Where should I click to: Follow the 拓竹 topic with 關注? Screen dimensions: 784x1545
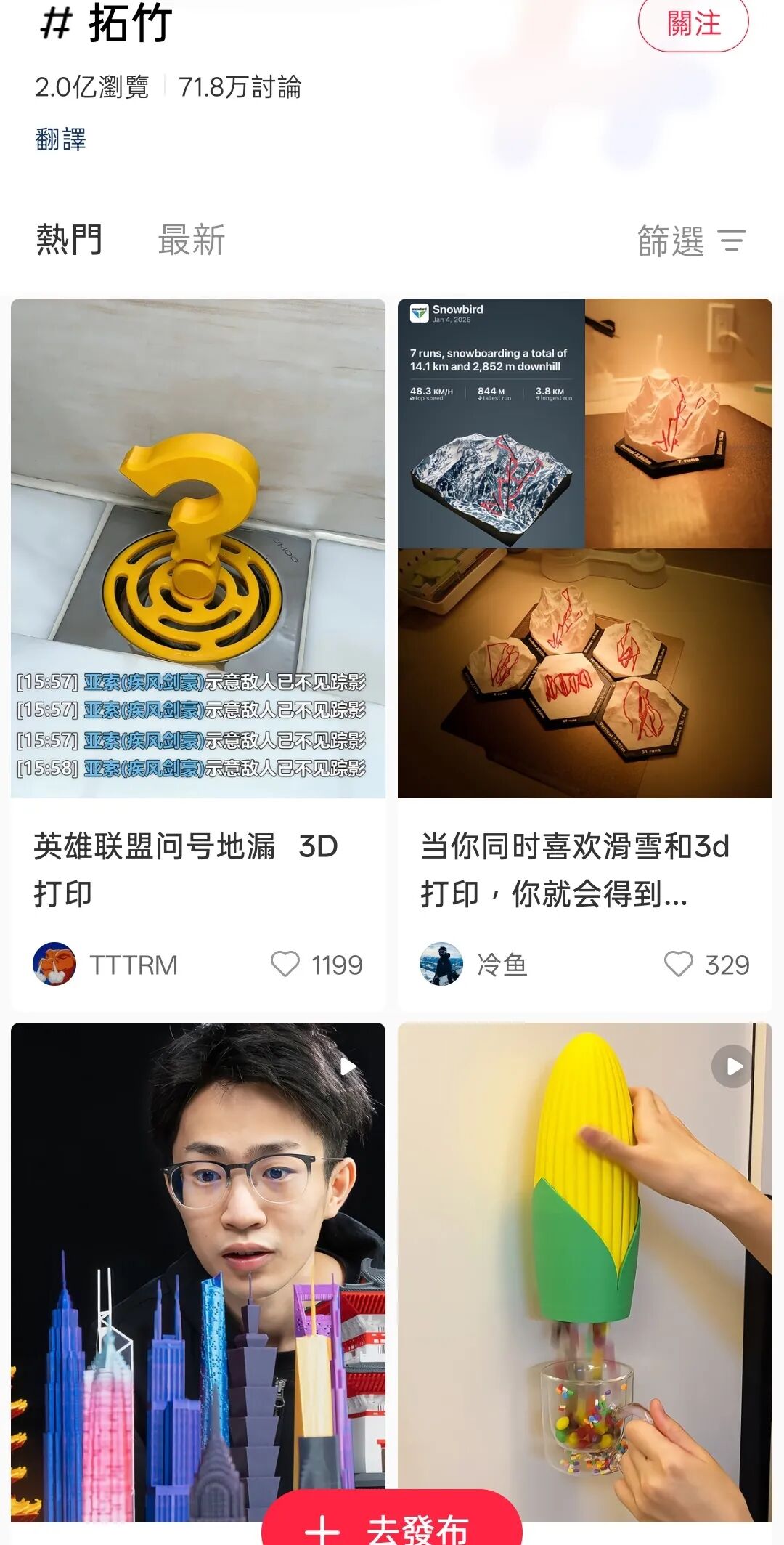(693, 24)
